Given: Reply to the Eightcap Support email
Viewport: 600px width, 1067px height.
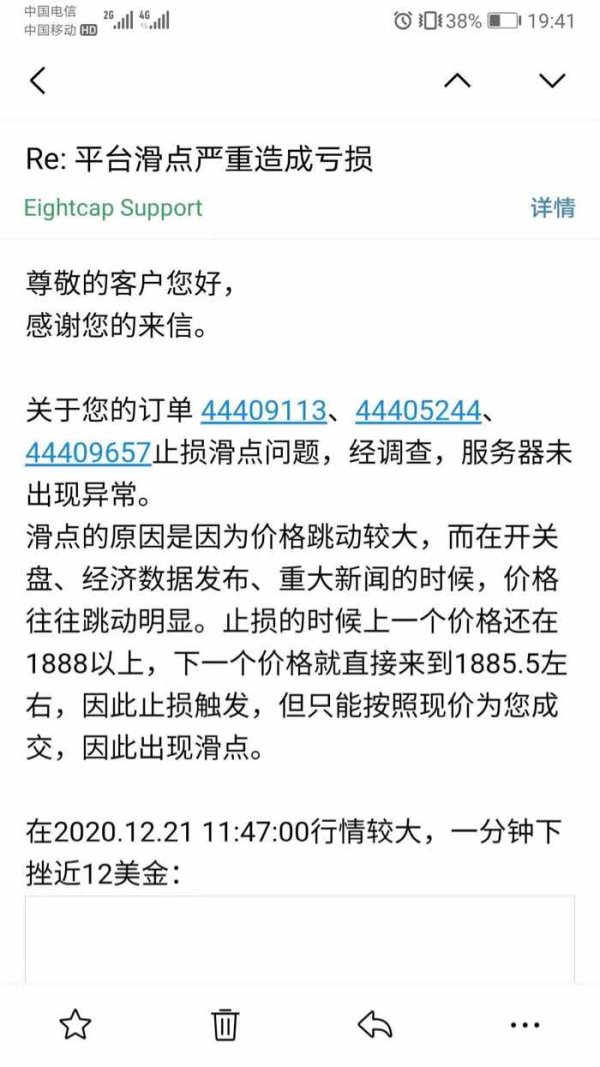Looking at the screenshot, I should [x=376, y=1023].
